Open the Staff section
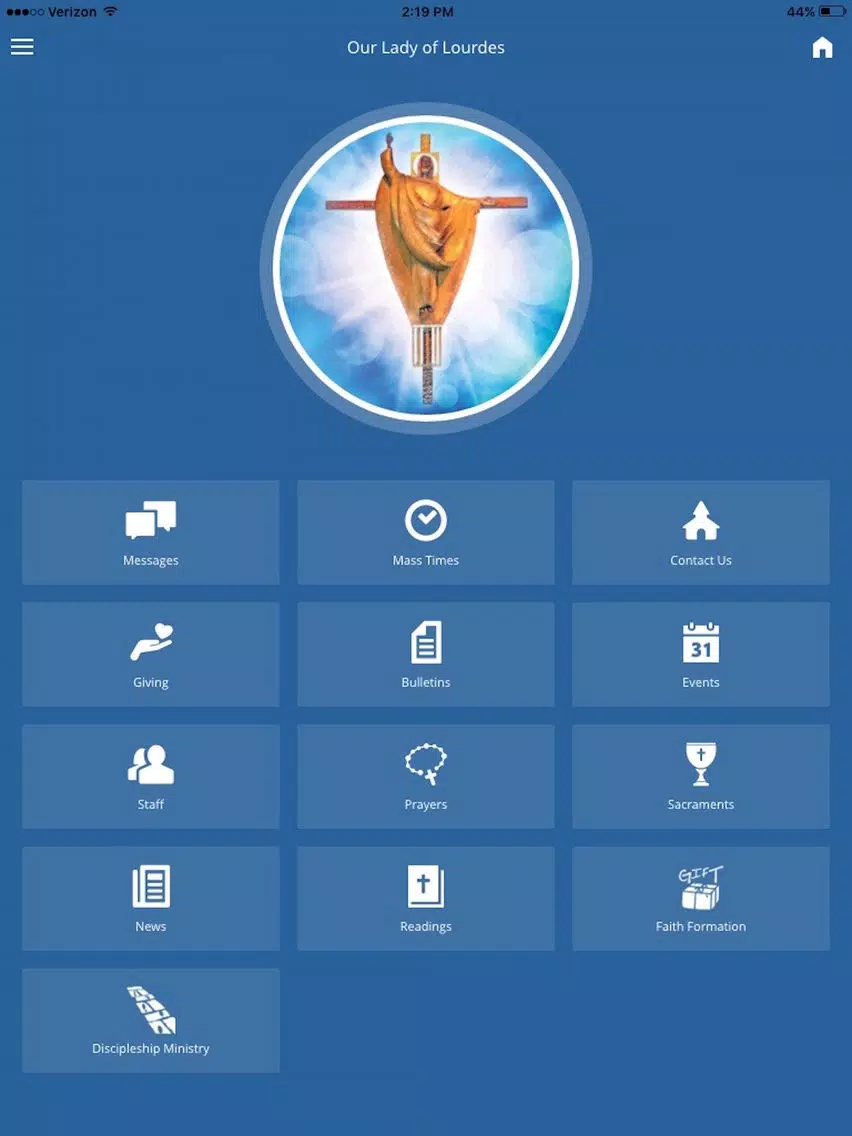 (x=151, y=777)
